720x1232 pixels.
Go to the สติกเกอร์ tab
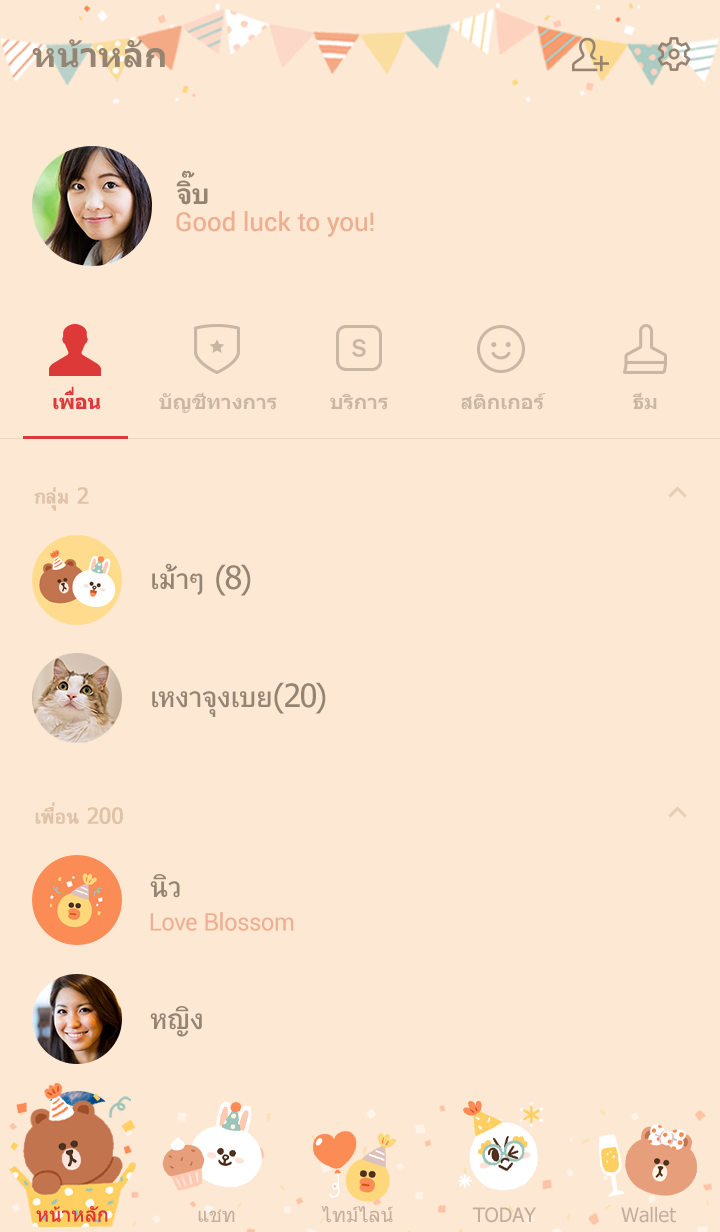[x=501, y=370]
